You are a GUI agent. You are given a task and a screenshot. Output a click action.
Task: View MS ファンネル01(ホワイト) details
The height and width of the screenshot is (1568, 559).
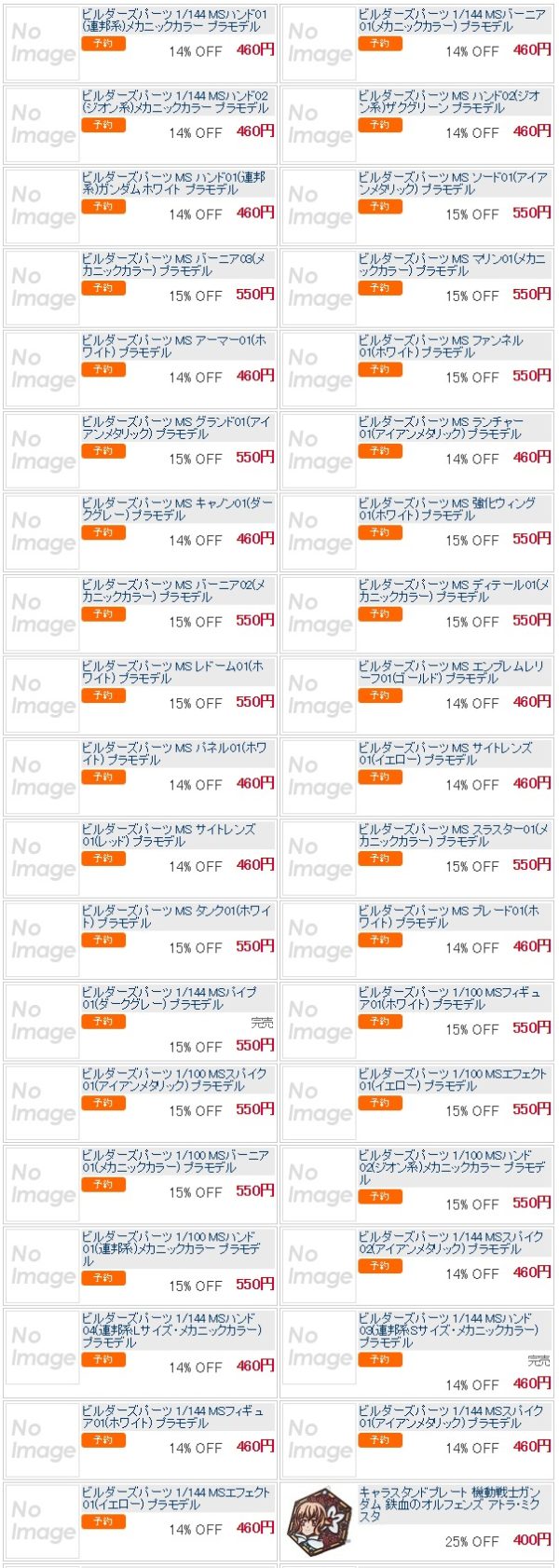tap(442, 346)
